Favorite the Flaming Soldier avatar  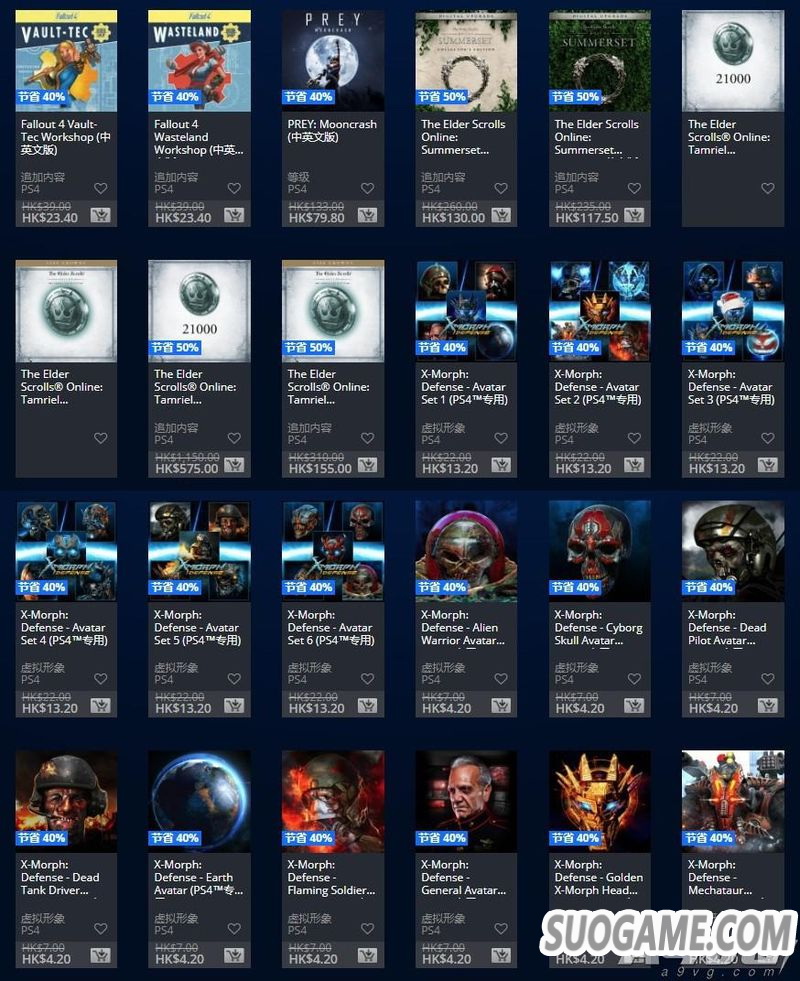click(367, 929)
